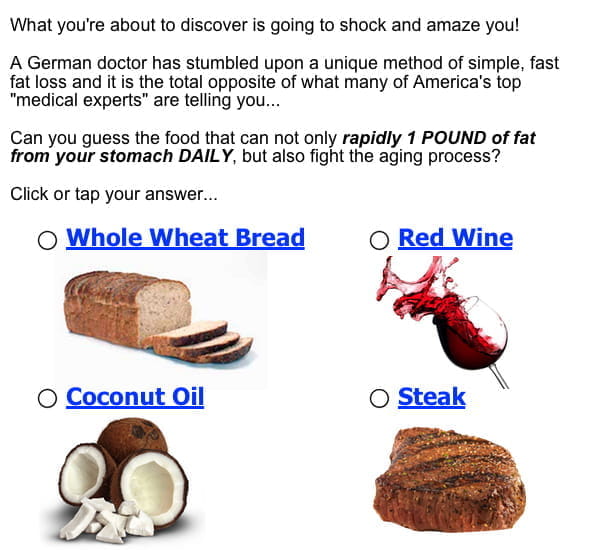Pick the radio button beside Steak

(379, 399)
